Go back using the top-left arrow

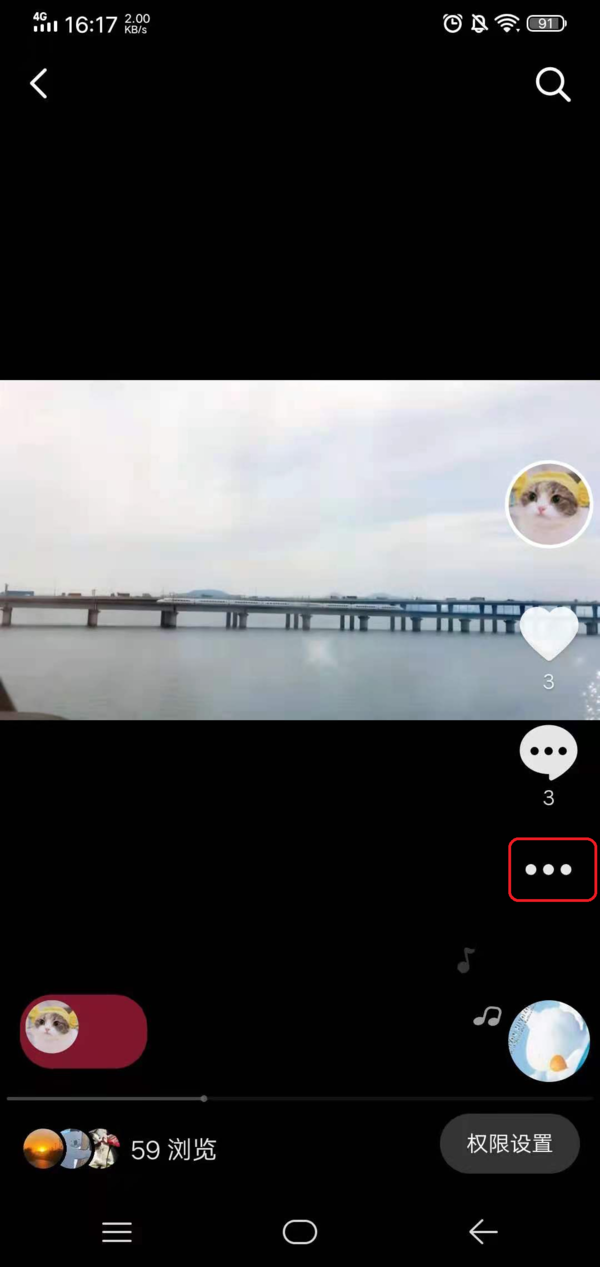point(39,83)
